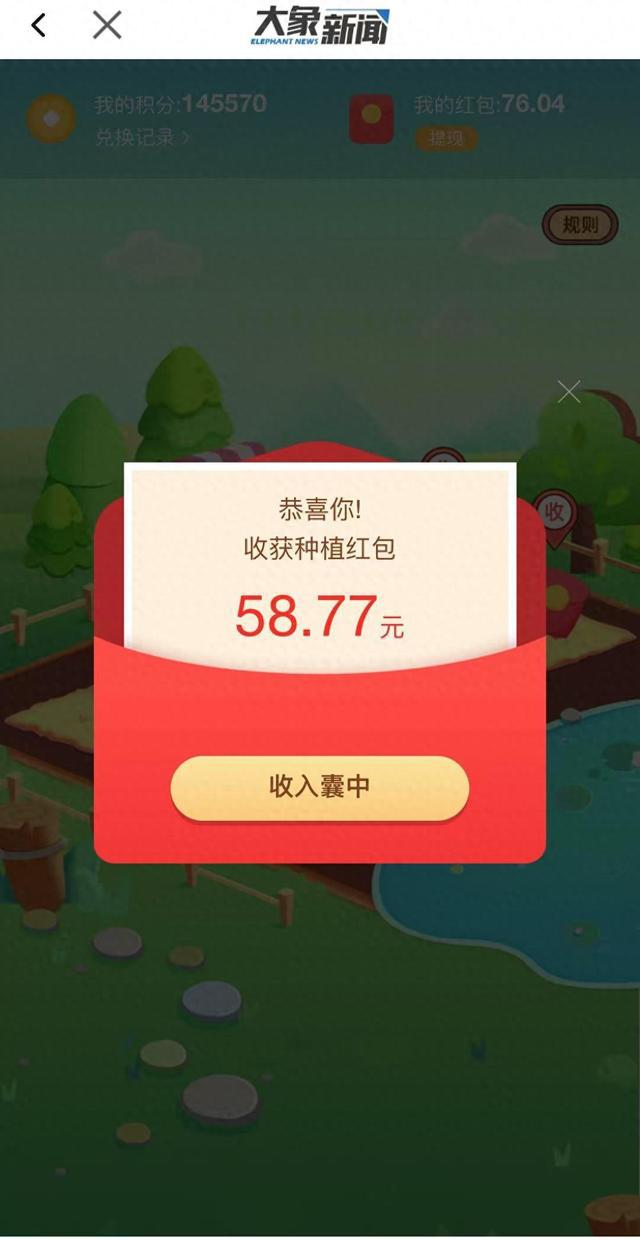
Task: Go back using the arrow icon
Action: [x=38, y=25]
